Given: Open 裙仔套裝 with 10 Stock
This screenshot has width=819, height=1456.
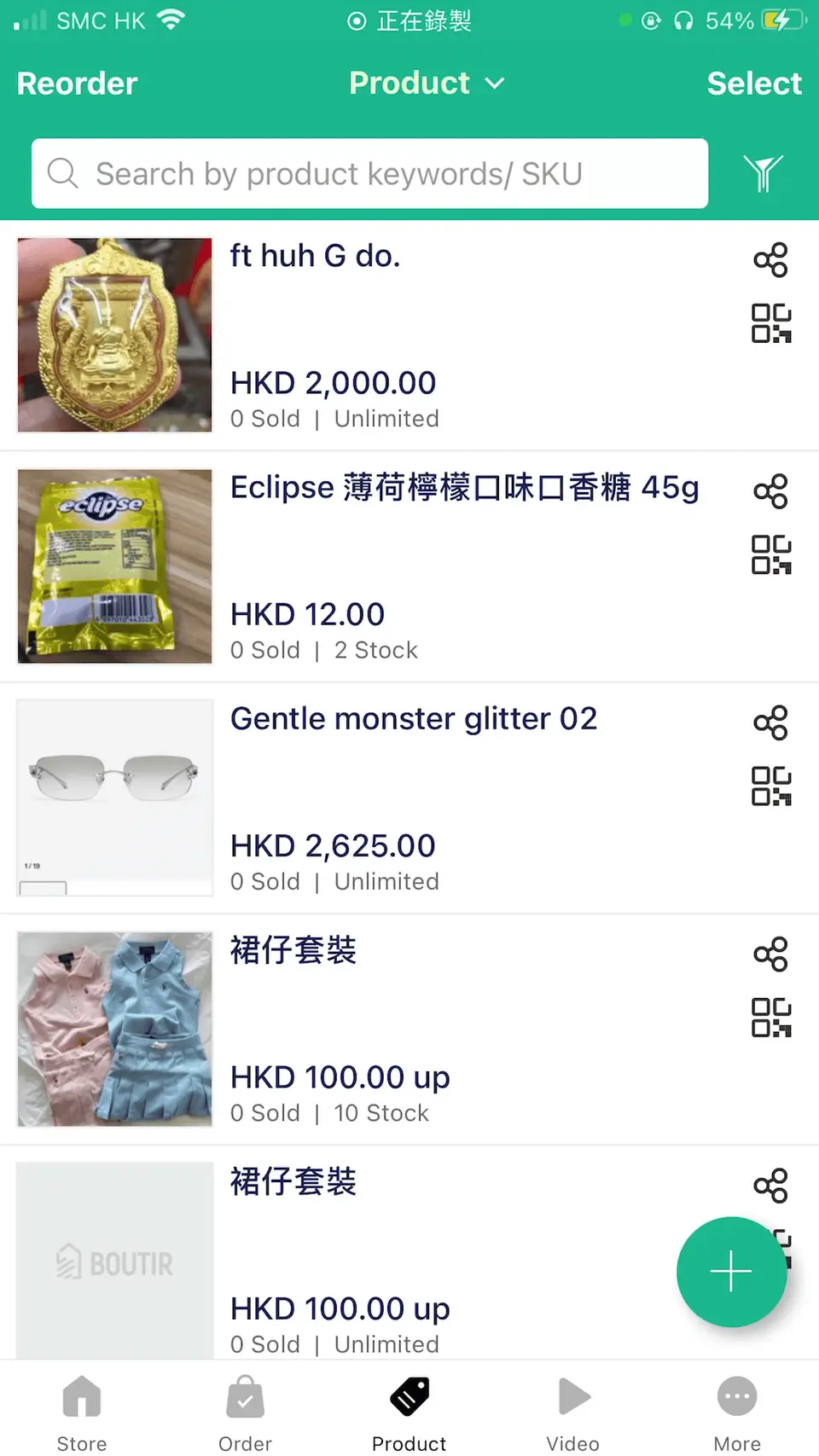Looking at the screenshot, I should (x=409, y=1030).
